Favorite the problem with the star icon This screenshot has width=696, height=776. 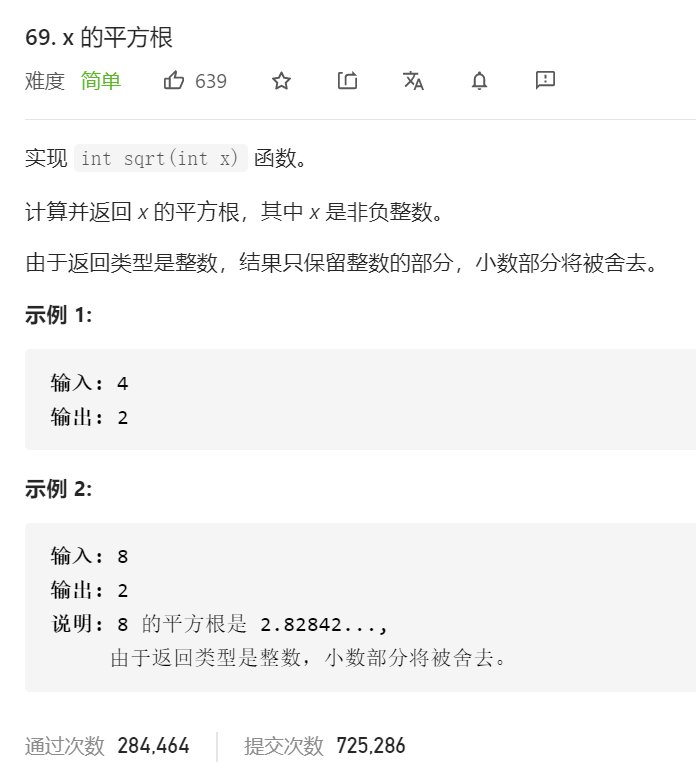pyautogui.click(x=281, y=81)
